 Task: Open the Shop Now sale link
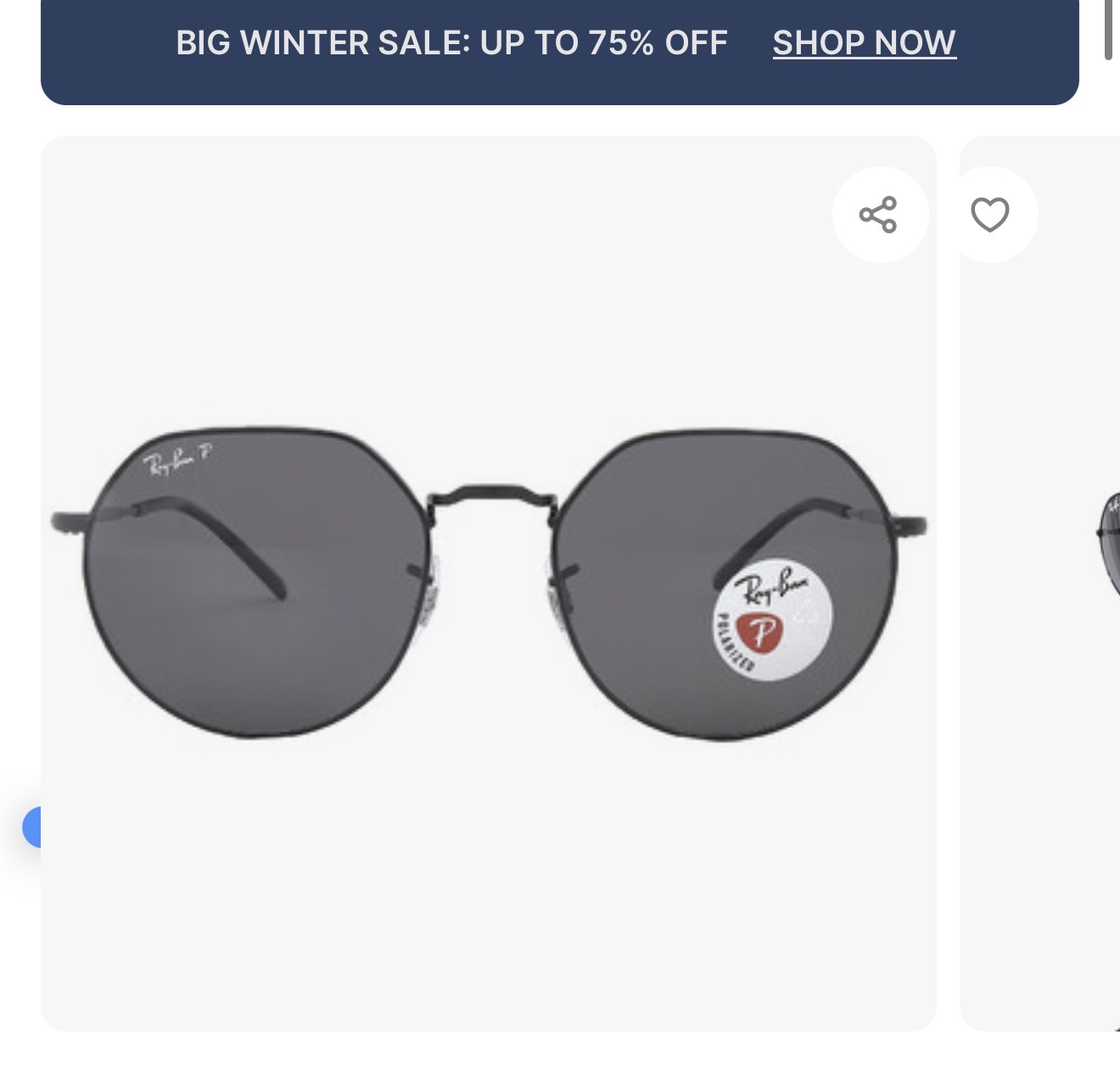point(864,42)
